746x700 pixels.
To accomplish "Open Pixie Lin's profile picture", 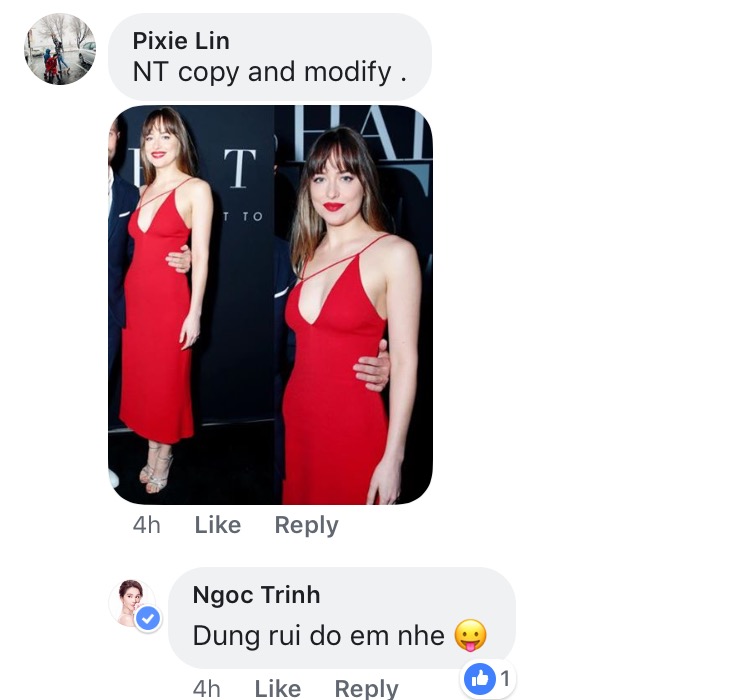I will [x=60, y=49].
